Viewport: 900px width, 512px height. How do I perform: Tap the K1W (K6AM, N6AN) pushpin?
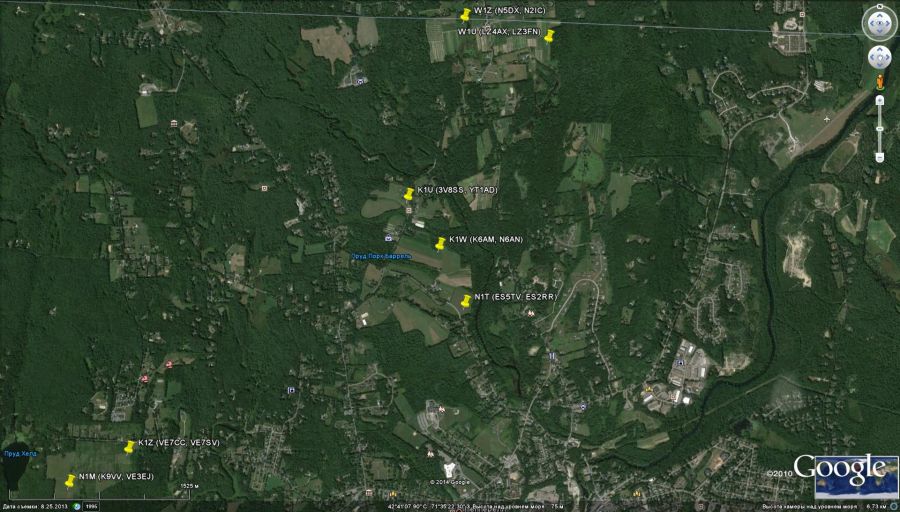pyautogui.click(x=440, y=243)
